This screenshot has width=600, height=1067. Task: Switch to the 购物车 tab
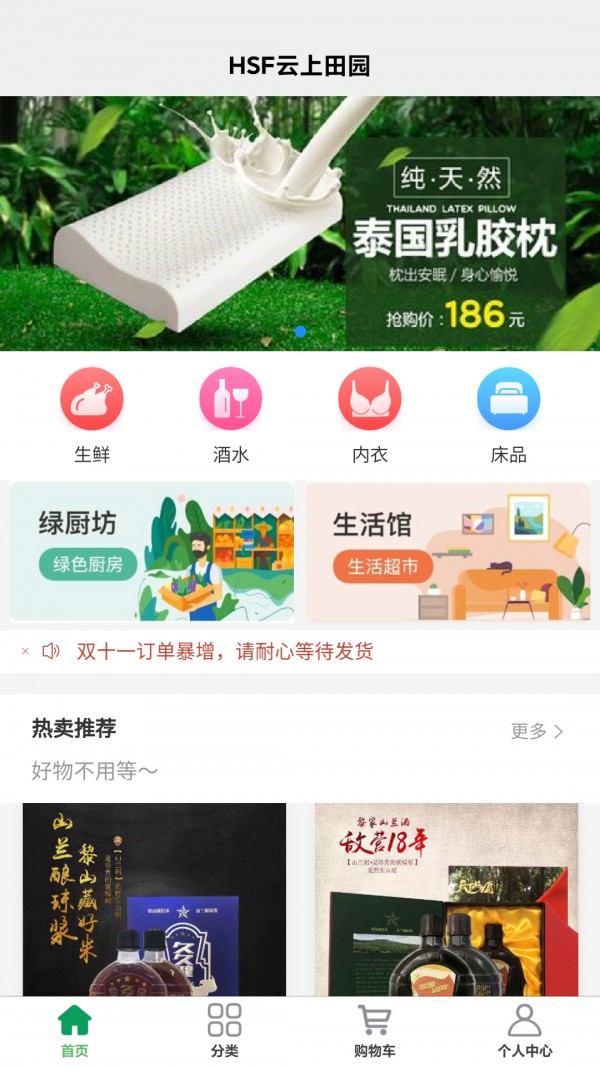(x=374, y=1030)
